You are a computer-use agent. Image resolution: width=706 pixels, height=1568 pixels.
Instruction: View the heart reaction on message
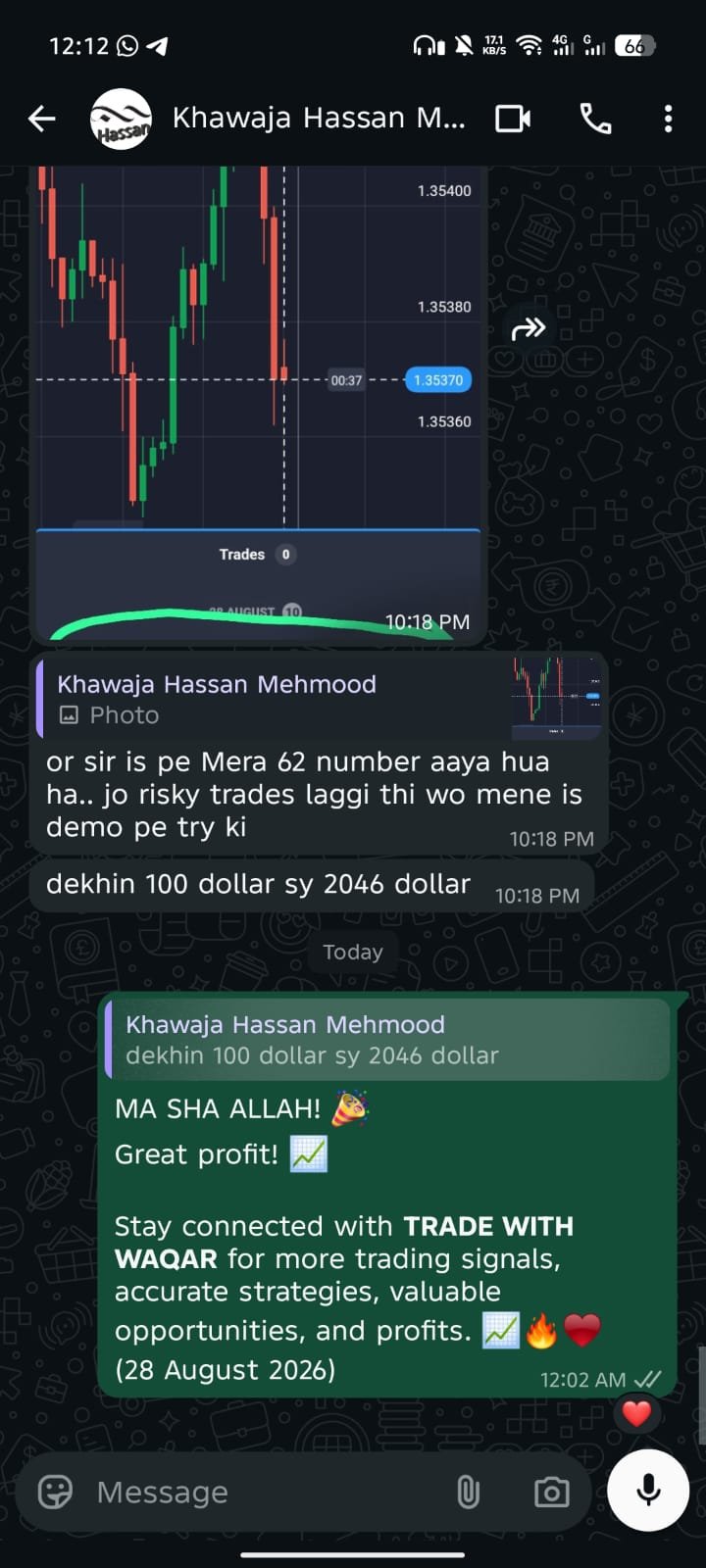637,1413
